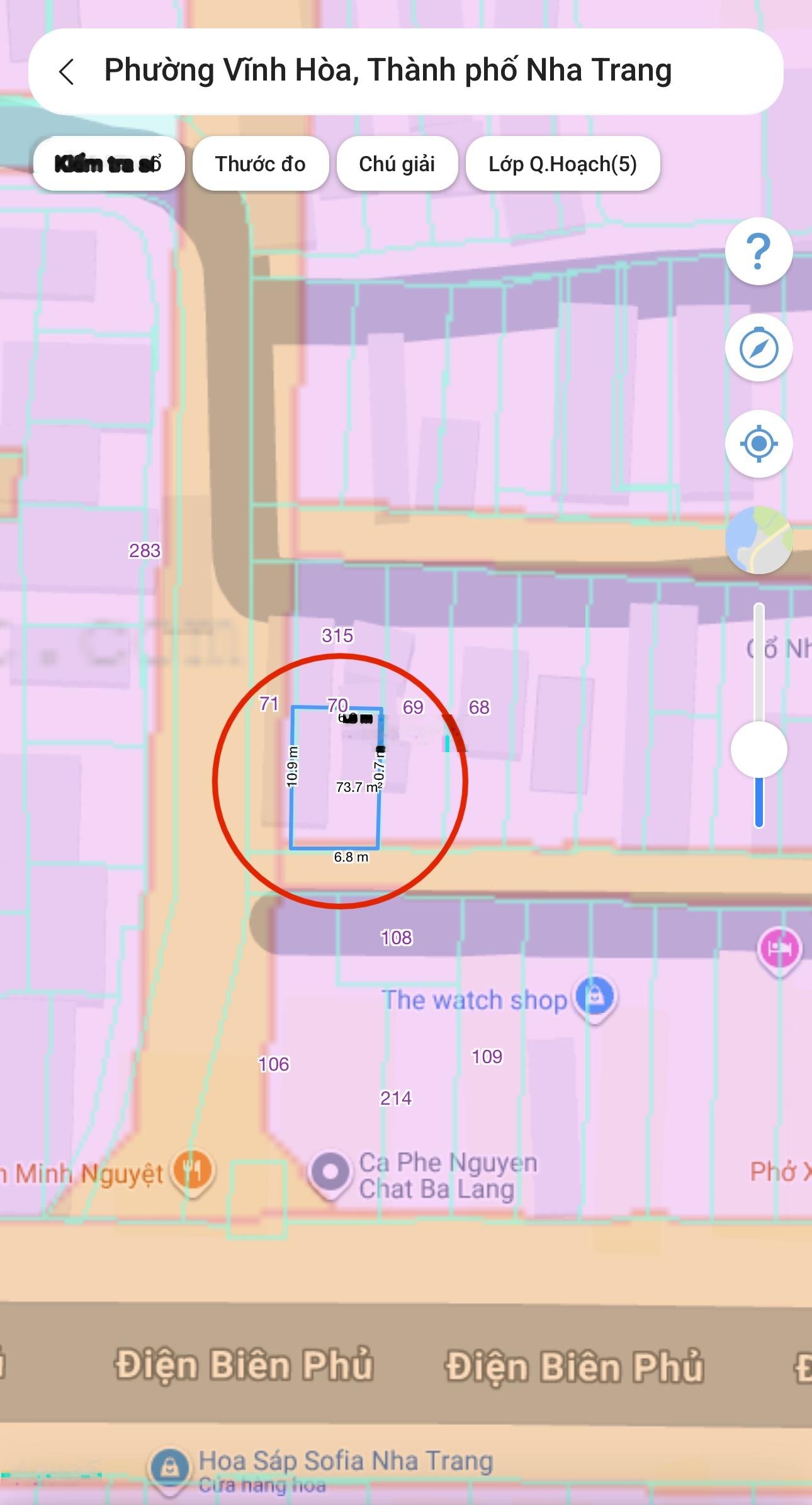Tap the pink hotel map pin

click(779, 949)
